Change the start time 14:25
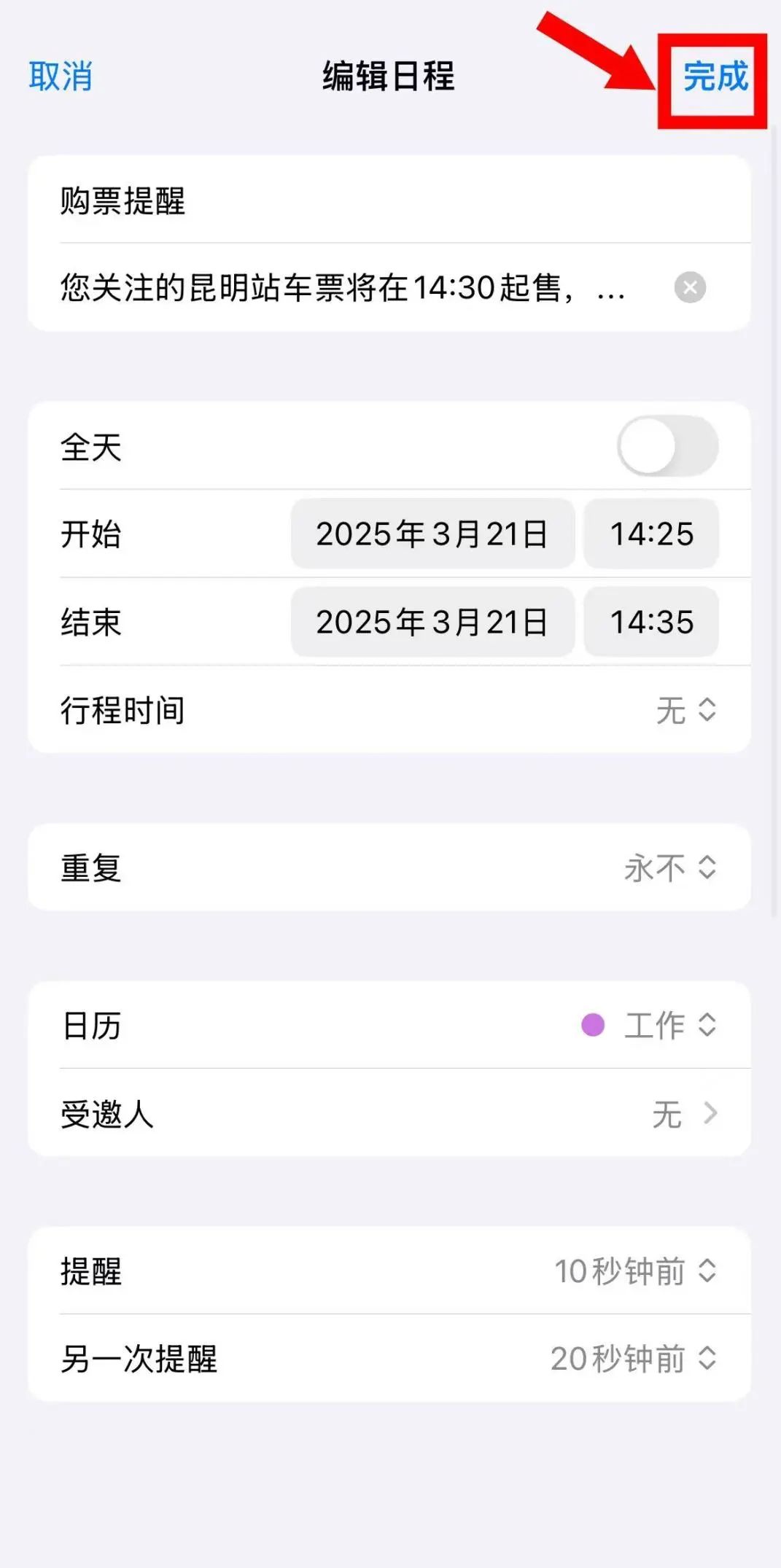This screenshot has width=781, height=1568. [x=651, y=534]
